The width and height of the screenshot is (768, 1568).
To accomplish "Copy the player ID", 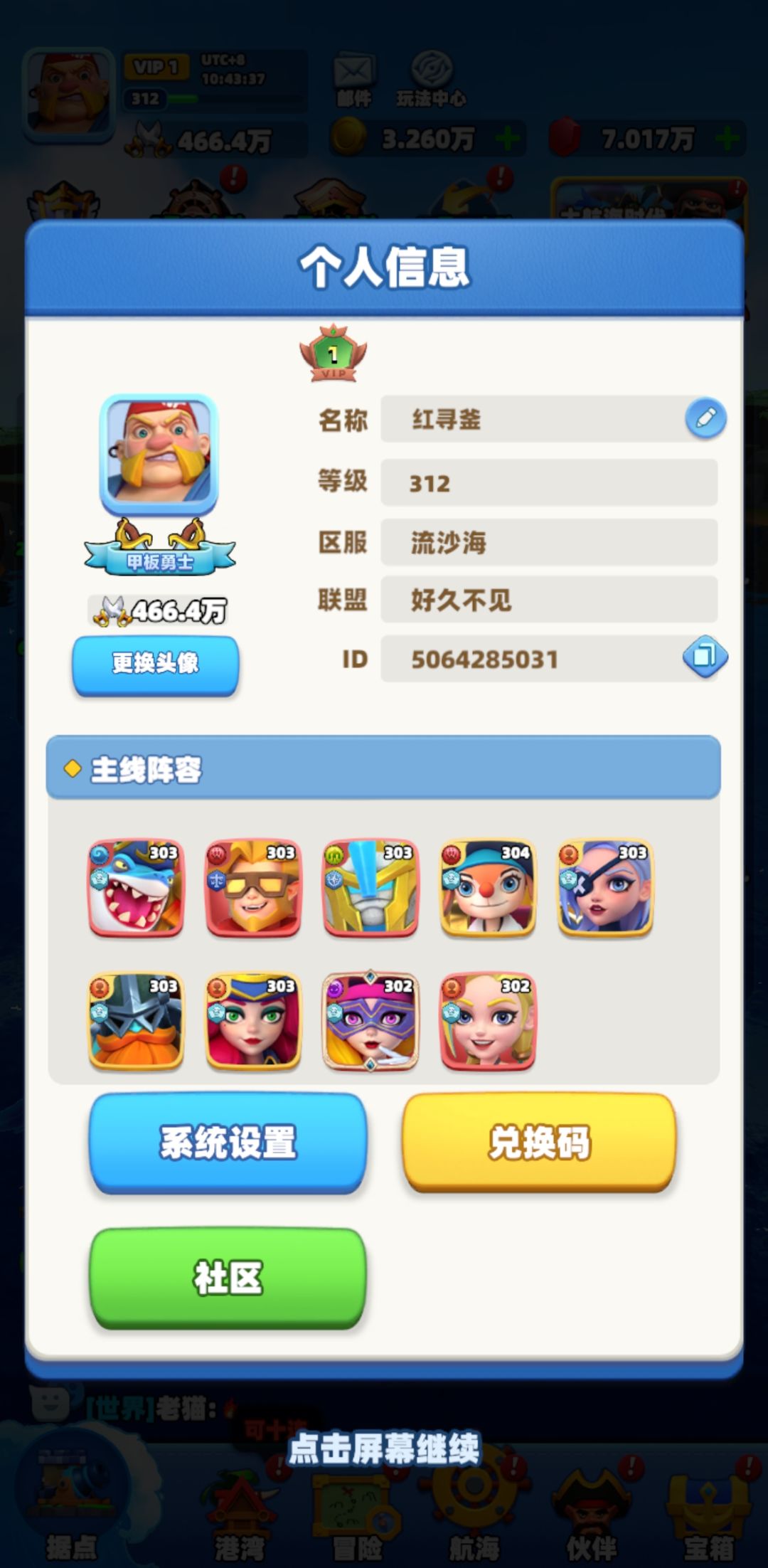I will pyautogui.click(x=705, y=656).
